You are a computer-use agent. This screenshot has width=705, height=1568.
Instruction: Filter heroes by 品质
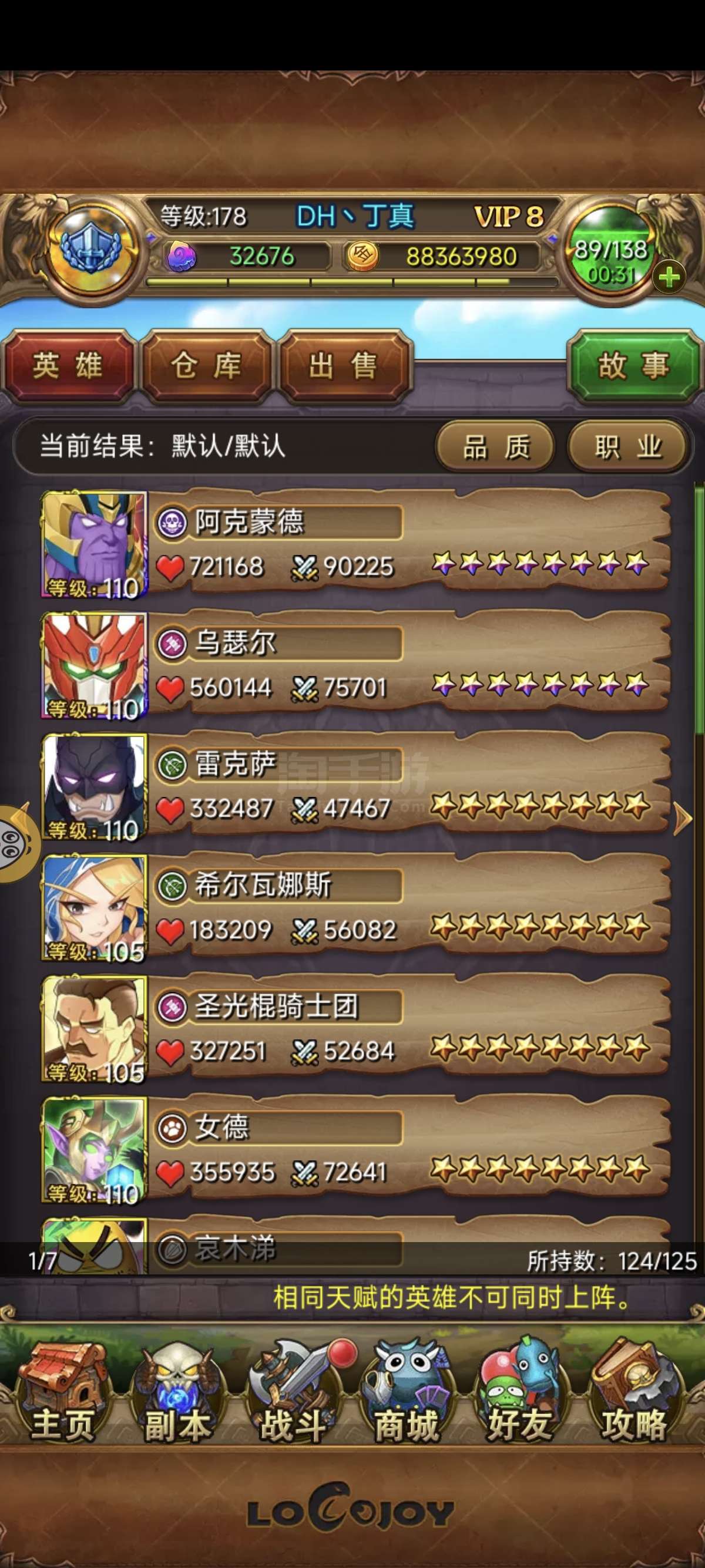coord(495,447)
